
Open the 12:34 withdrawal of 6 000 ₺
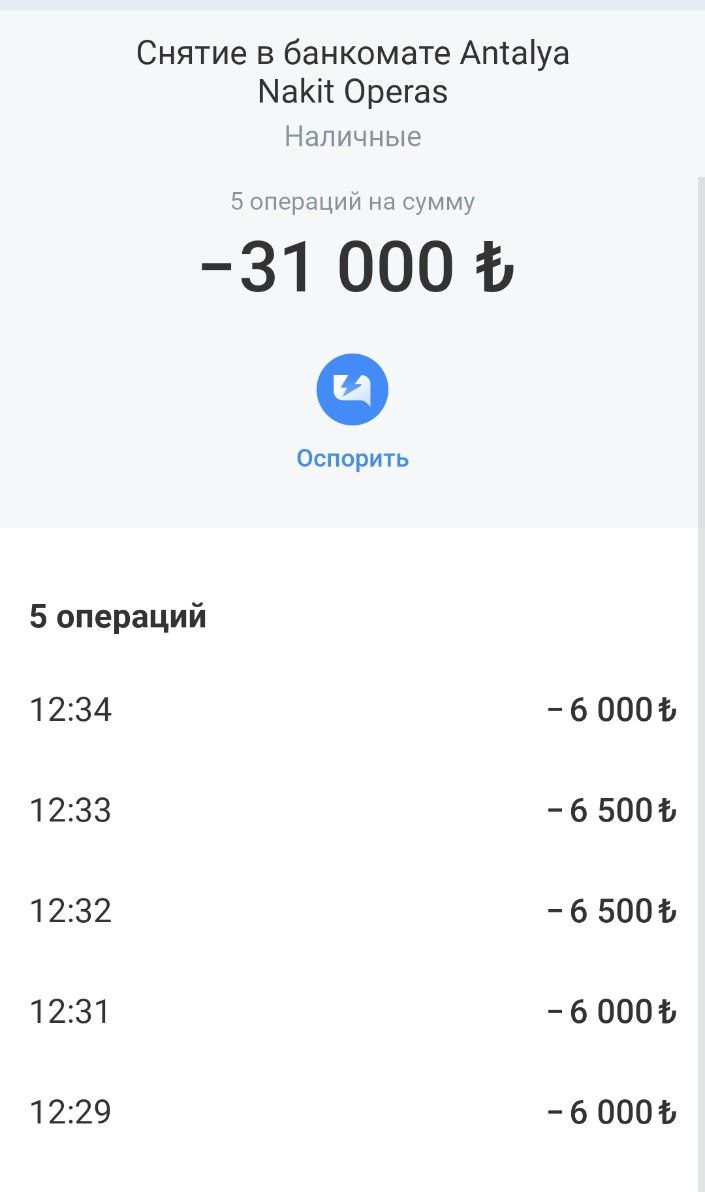point(352,710)
